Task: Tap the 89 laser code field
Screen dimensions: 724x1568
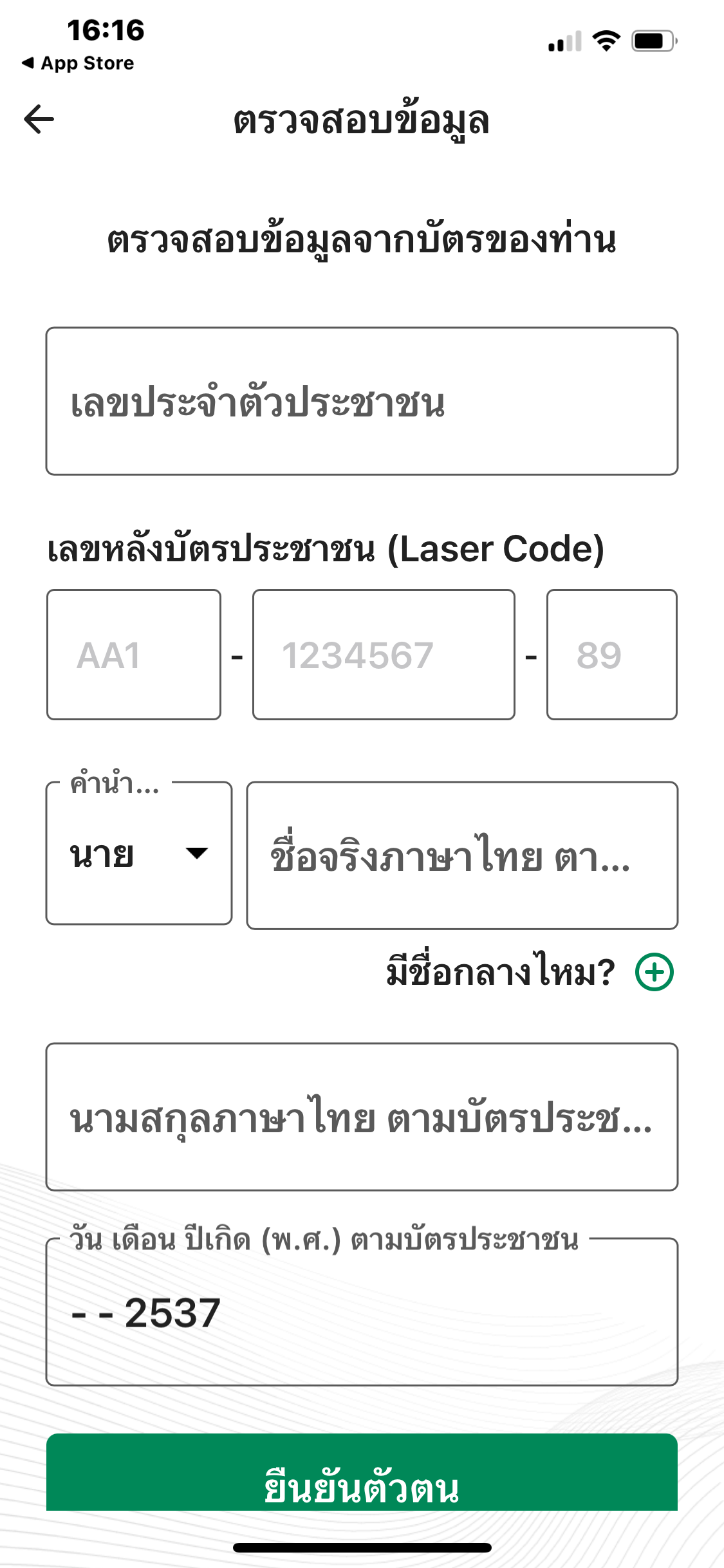Action: tap(611, 655)
